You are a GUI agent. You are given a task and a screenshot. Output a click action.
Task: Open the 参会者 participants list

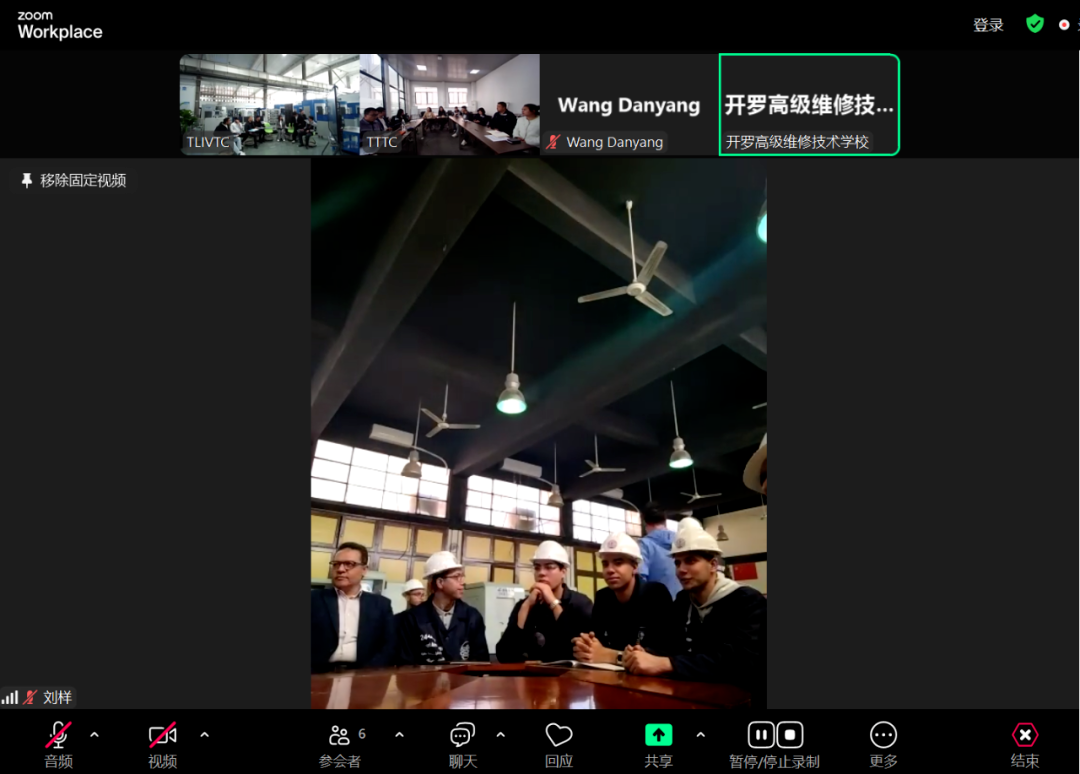pyautogui.click(x=340, y=745)
